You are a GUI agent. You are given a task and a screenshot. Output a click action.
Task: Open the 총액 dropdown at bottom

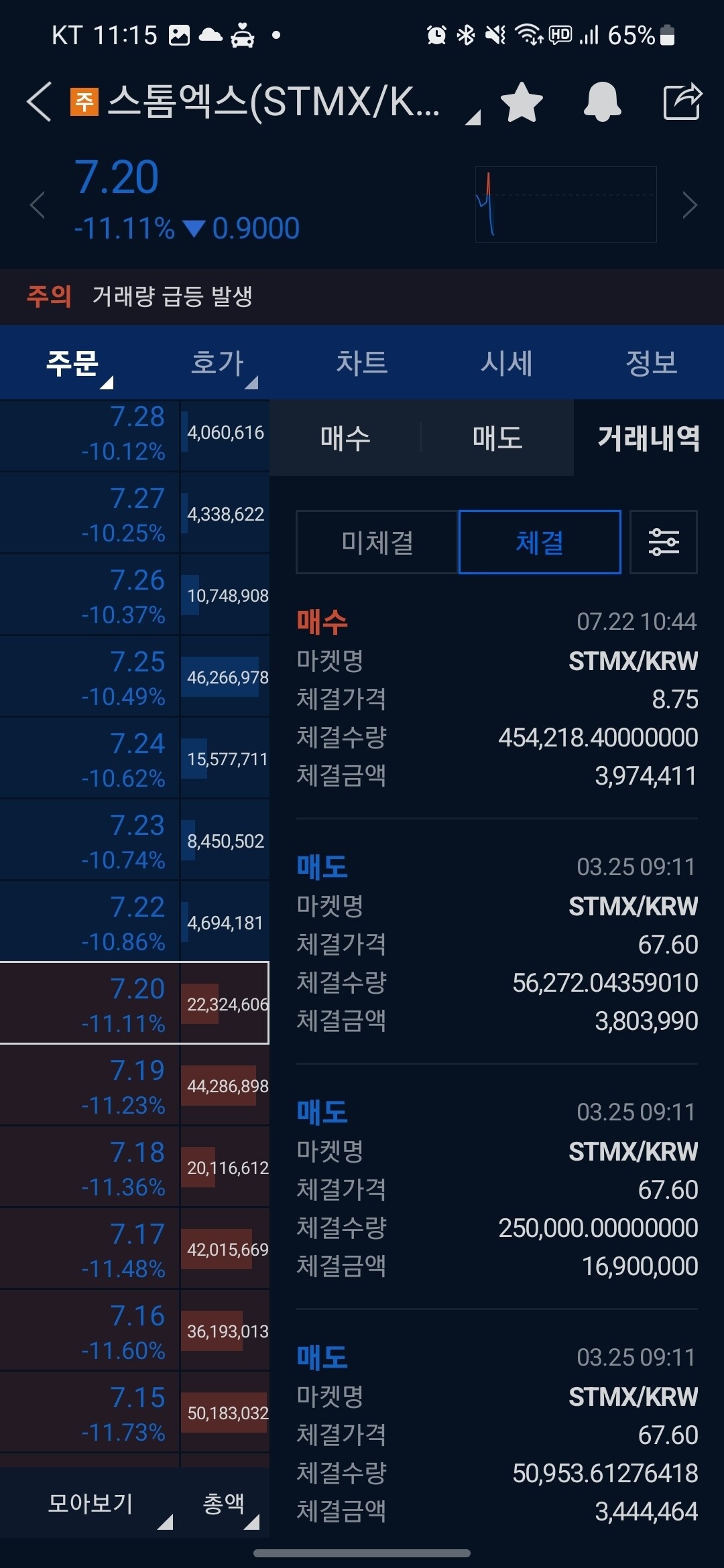(225, 1503)
